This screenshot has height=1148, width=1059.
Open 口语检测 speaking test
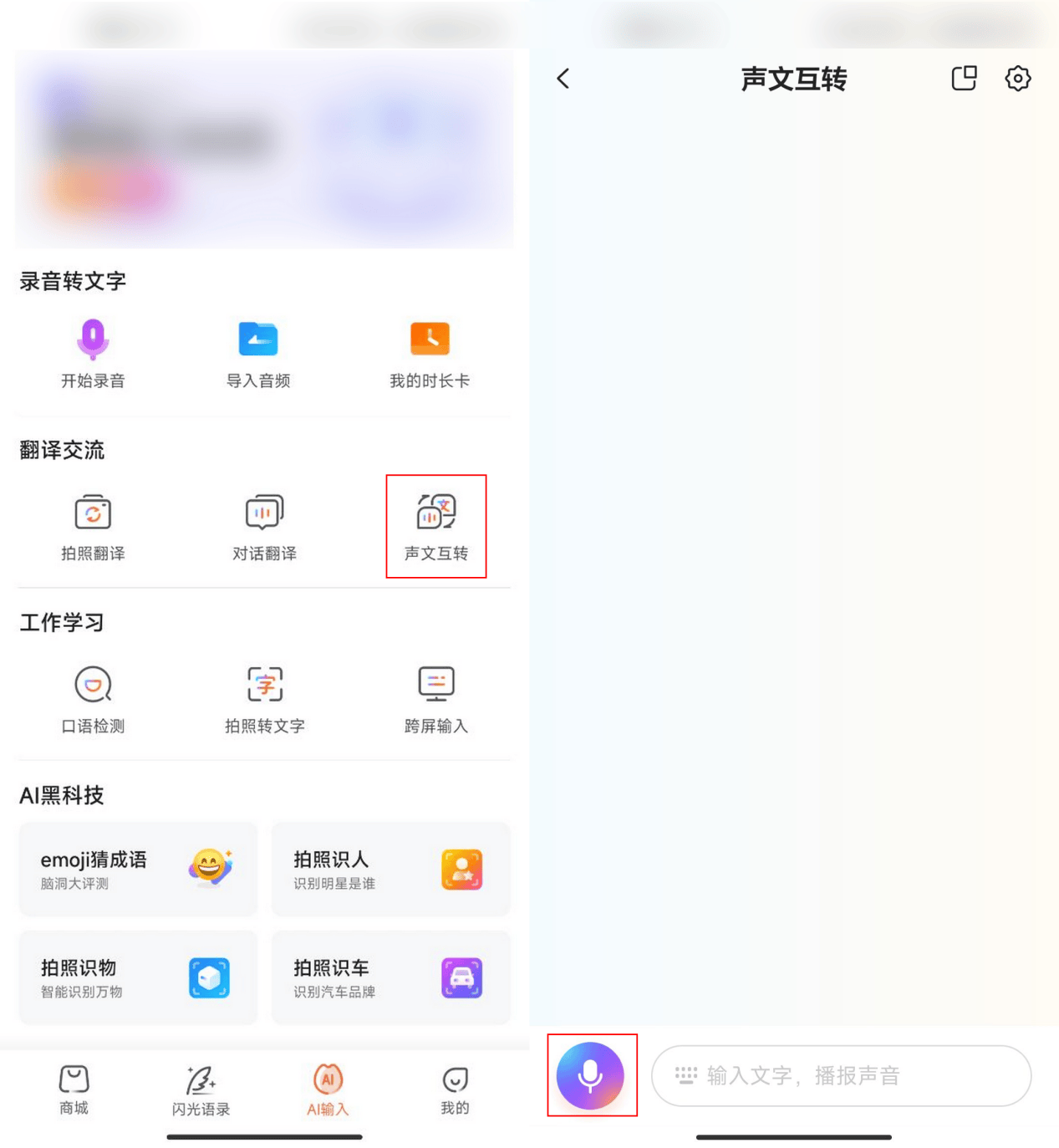click(93, 700)
